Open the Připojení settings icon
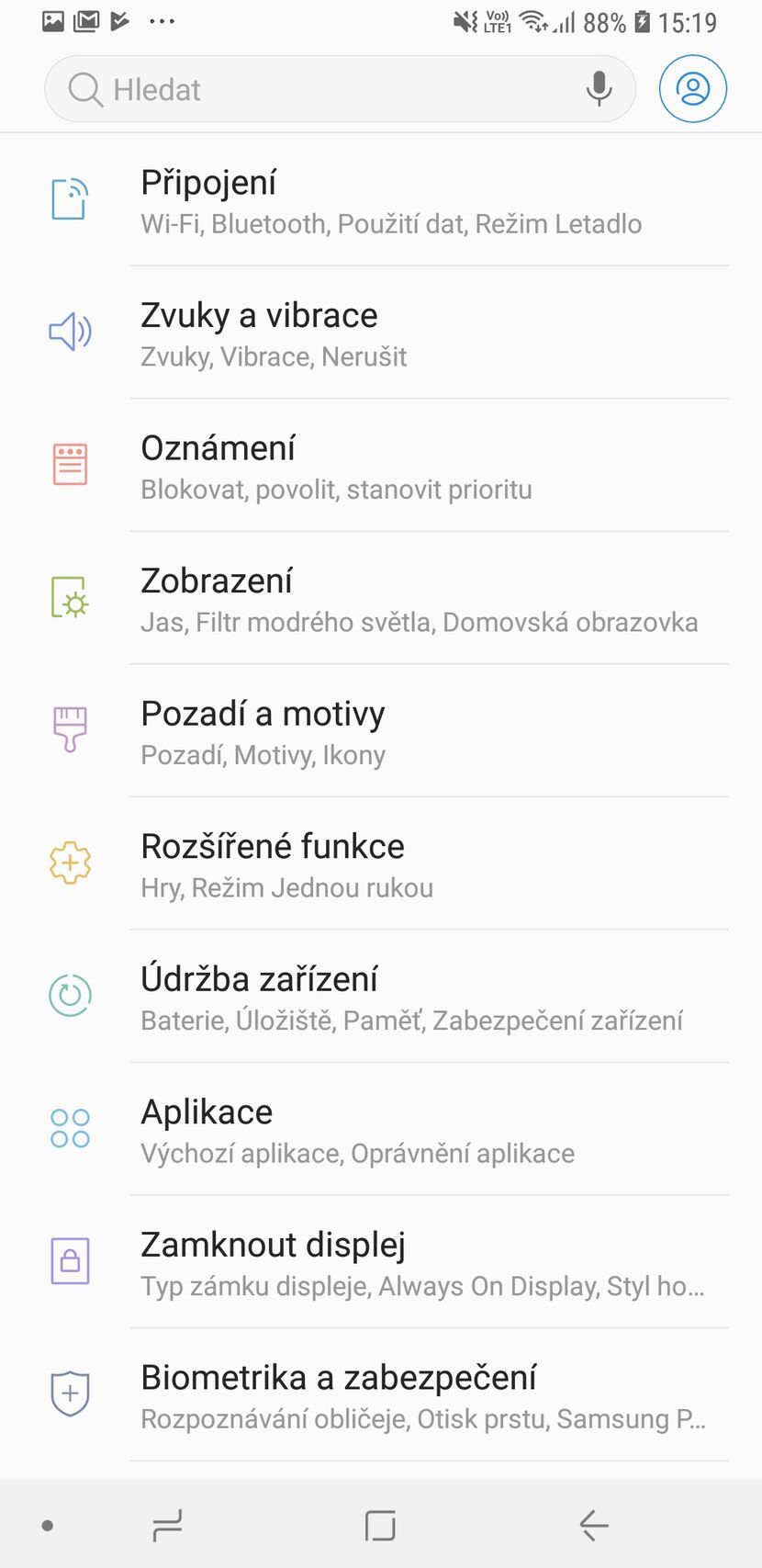The width and height of the screenshot is (762, 1568). click(x=70, y=199)
